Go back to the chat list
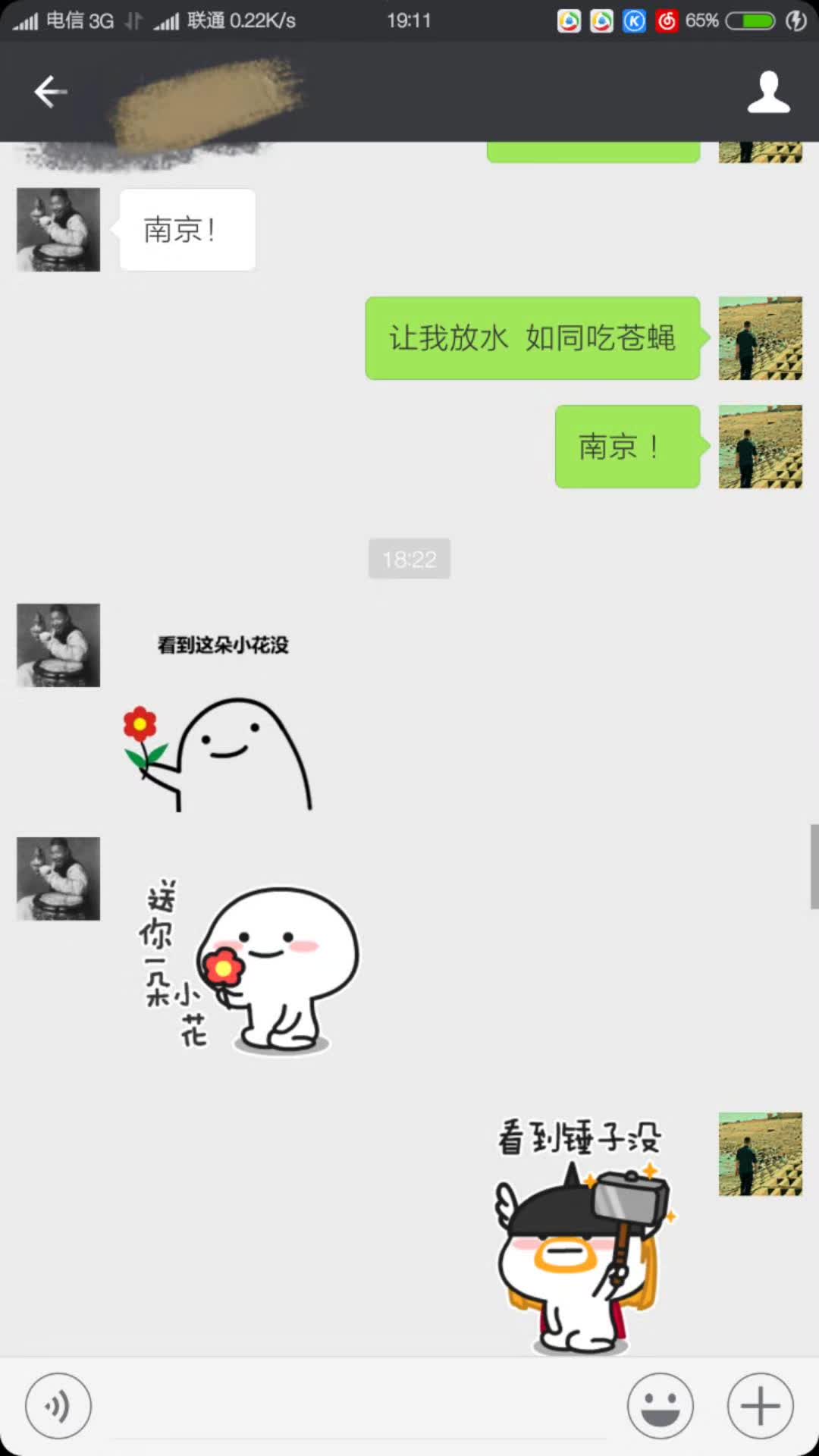The width and height of the screenshot is (819, 1456). tap(50, 92)
